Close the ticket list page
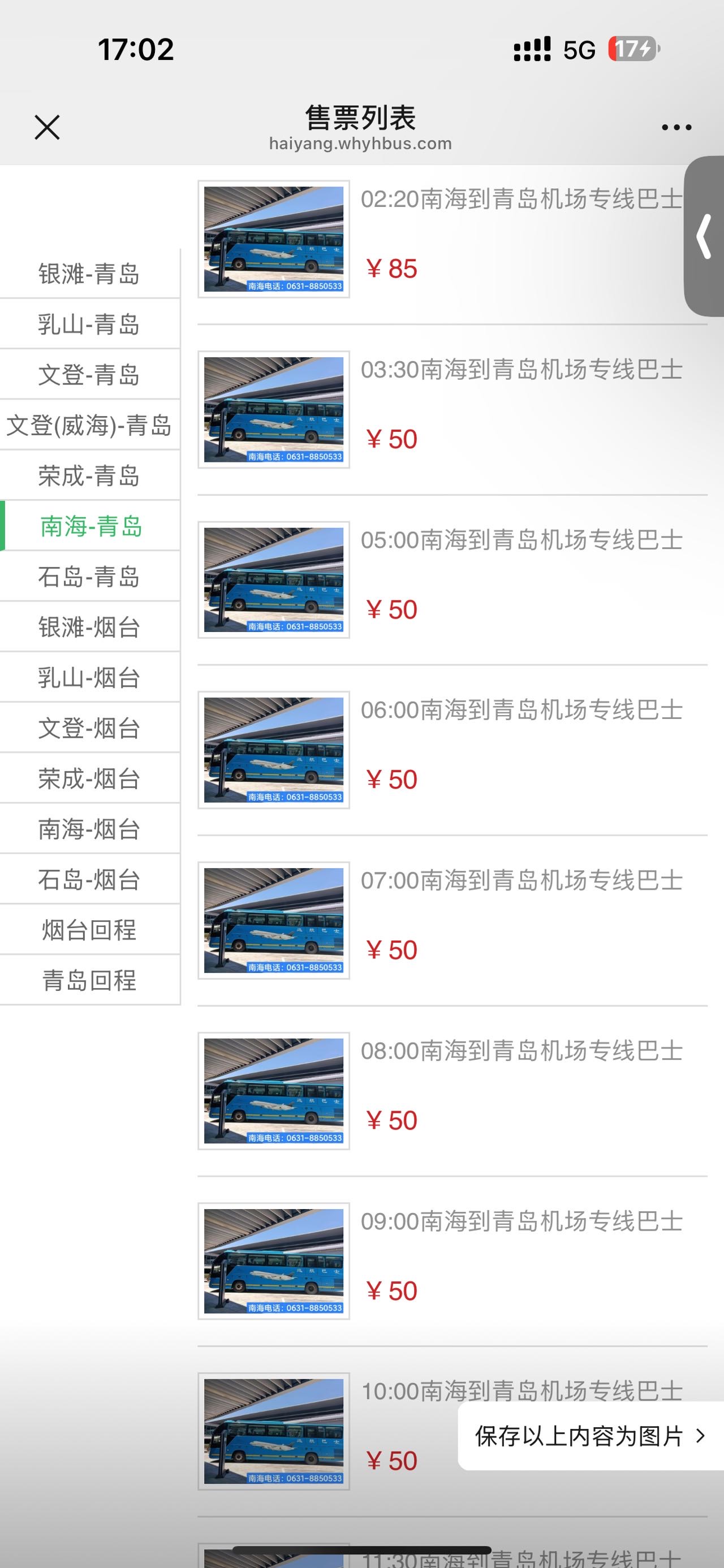Image resolution: width=724 pixels, height=1568 pixels. click(x=47, y=127)
